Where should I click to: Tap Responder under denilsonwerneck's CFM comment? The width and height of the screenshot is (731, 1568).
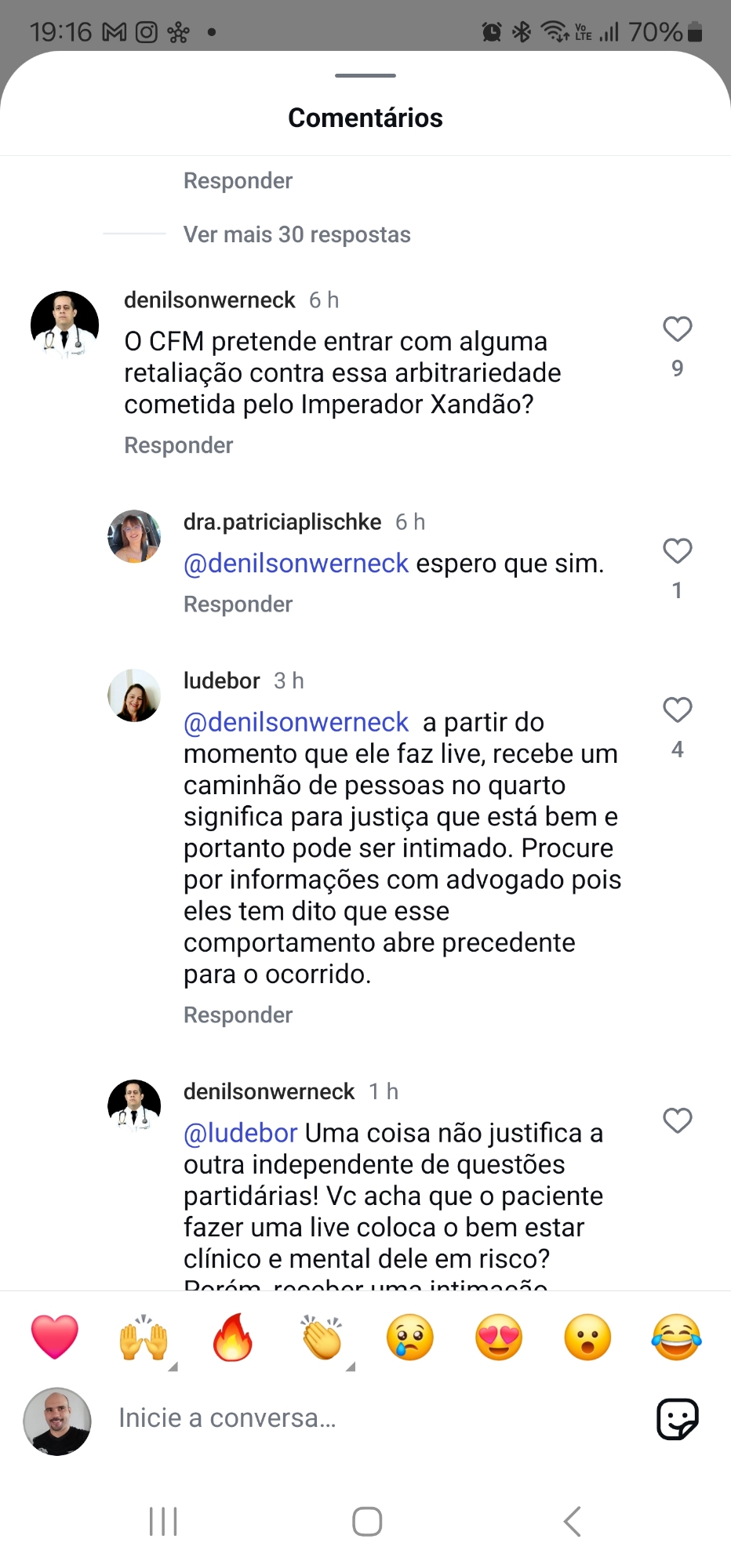[179, 445]
